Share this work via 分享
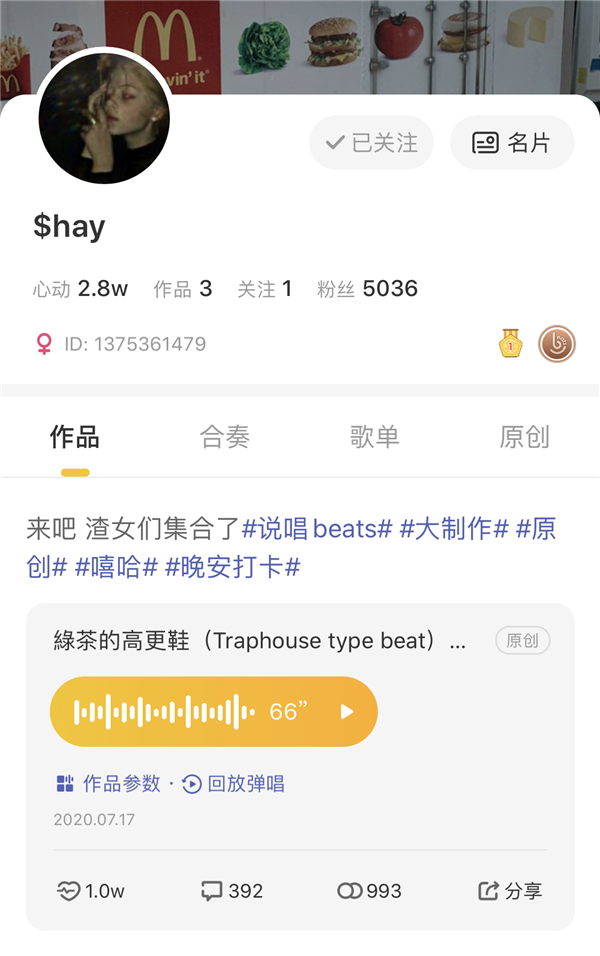The height and width of the screenshot is (956, 600). tap(510, 890)
